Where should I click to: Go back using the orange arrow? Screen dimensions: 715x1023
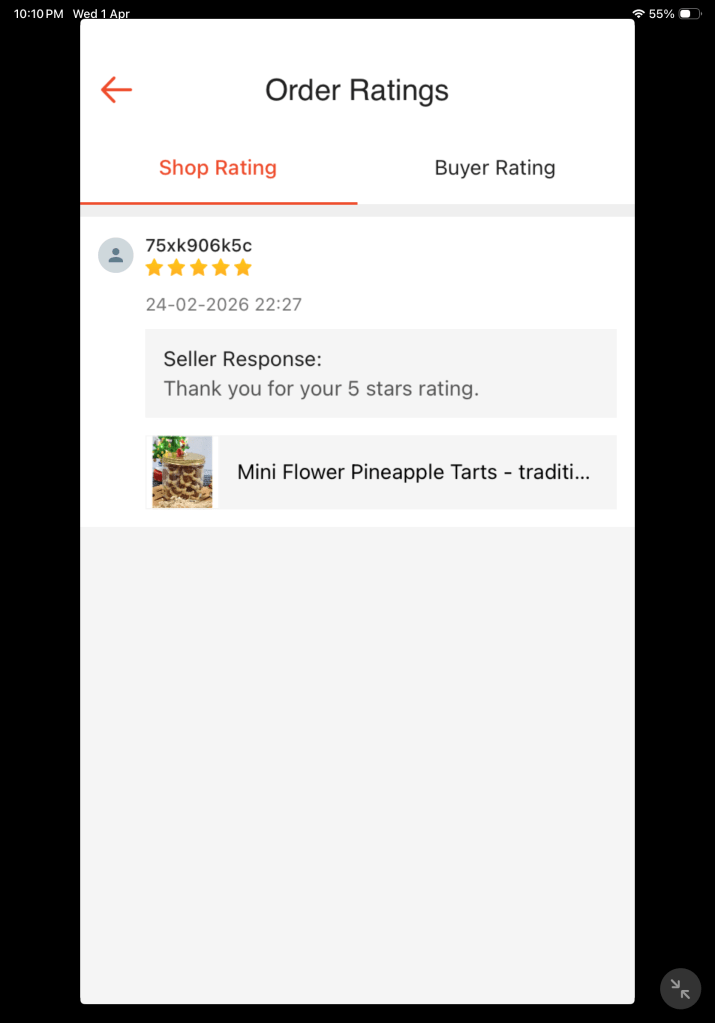[116, 90]
